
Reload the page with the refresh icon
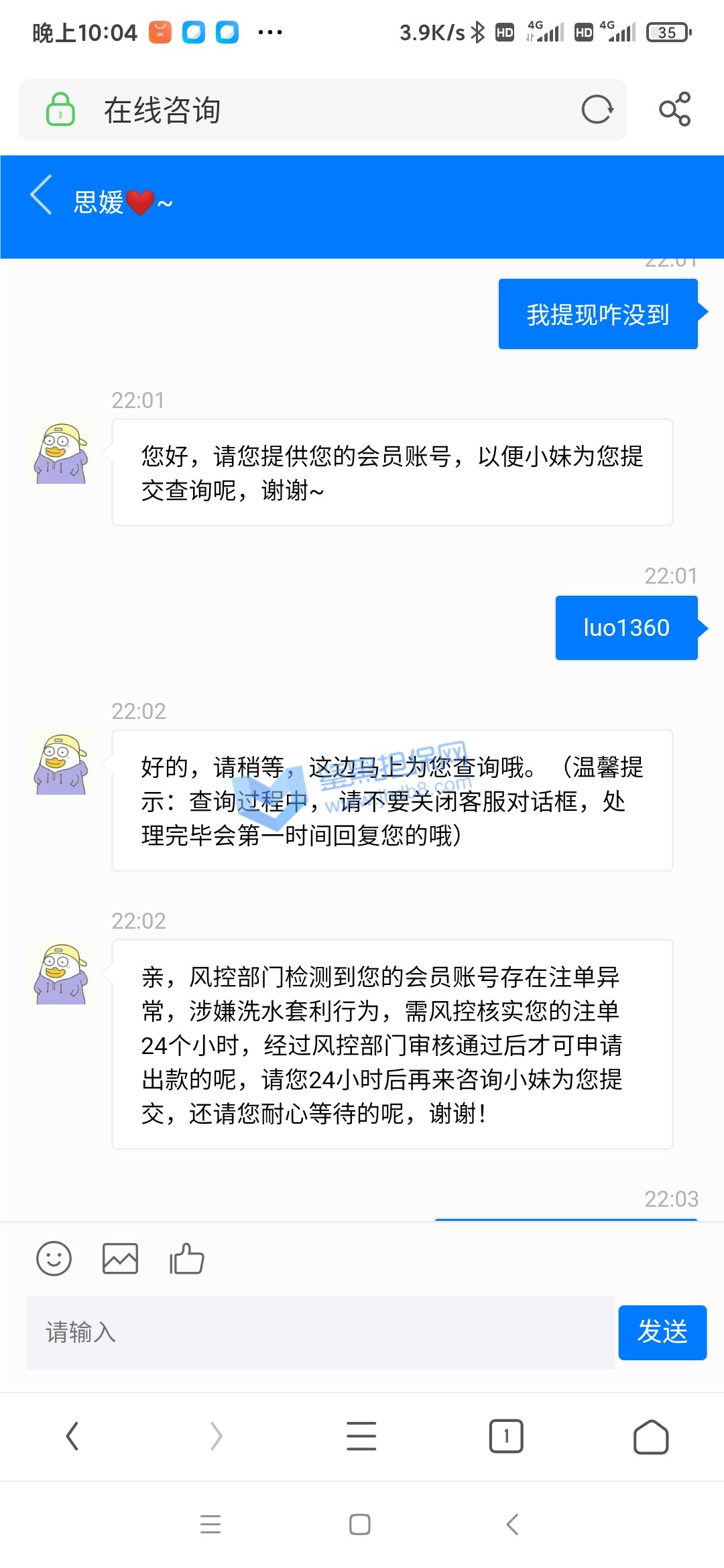click(x=597, y=109)
